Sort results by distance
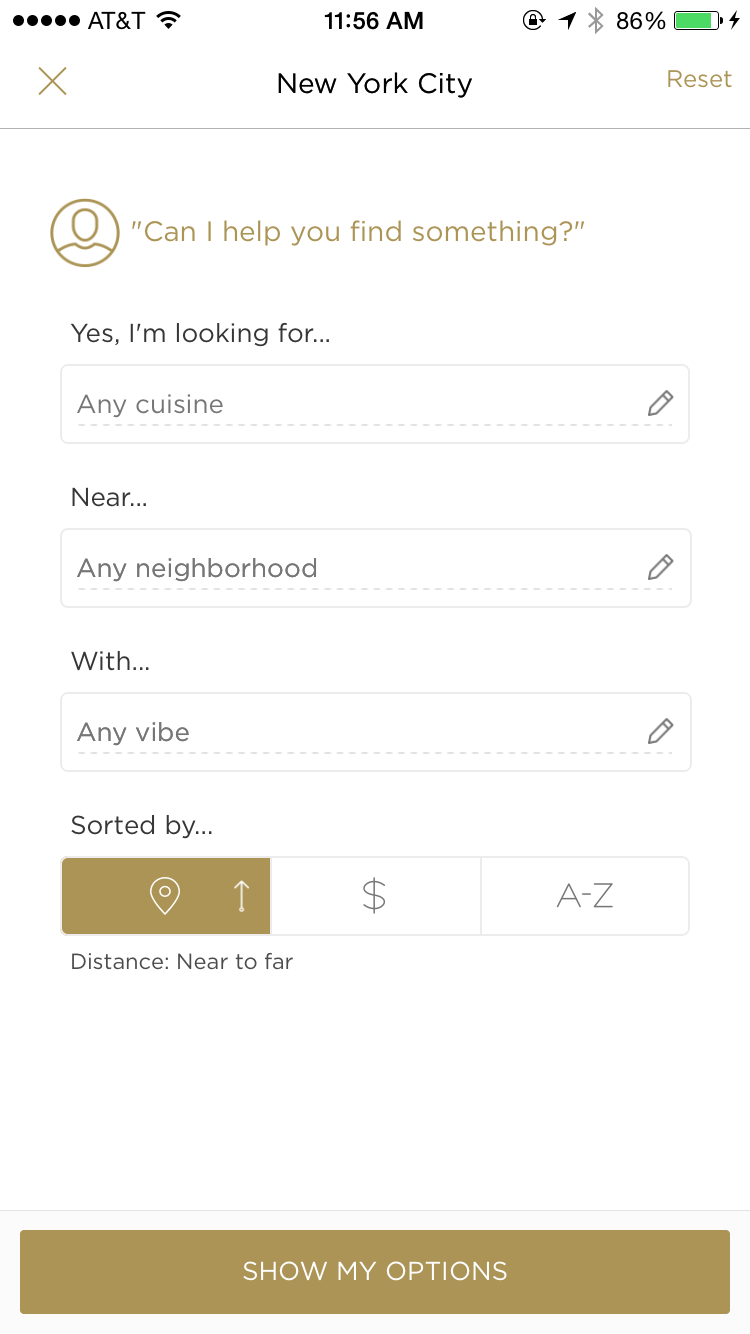Image resolution: width=750 pixels, height=1334 pixels. click(x=166, y=896)
